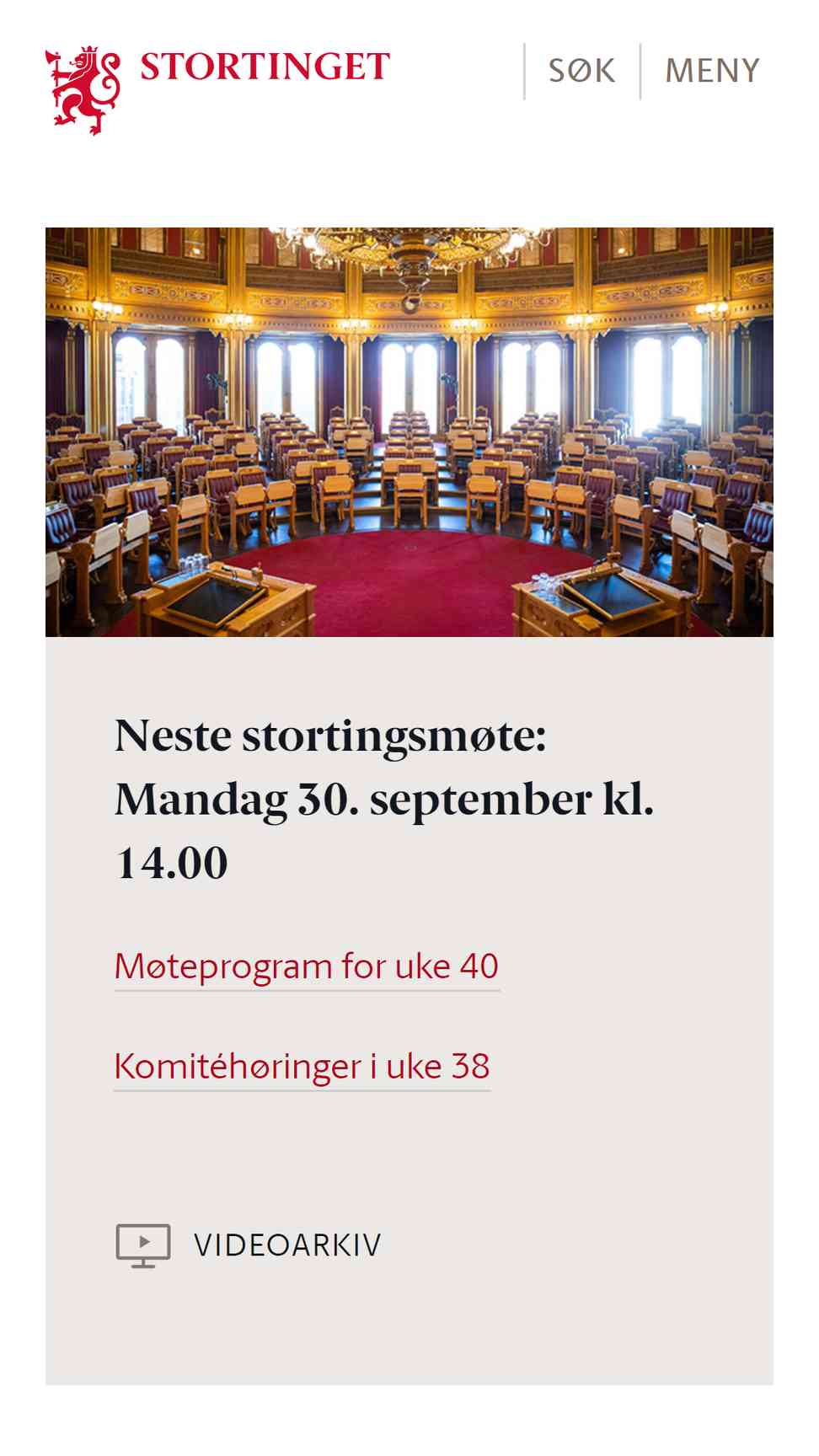Open the SØK search button

[x=581, y=71]
